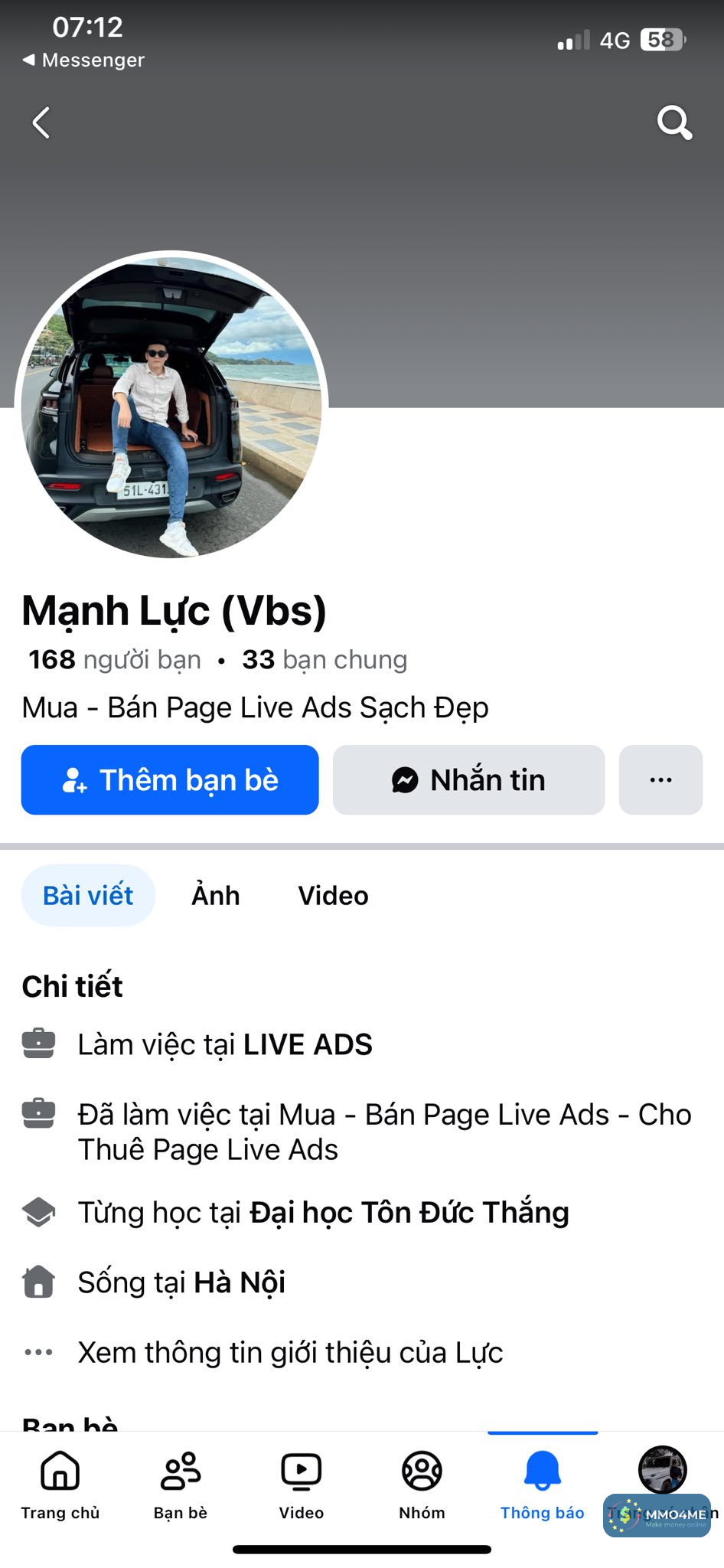Open Nhóm in bottom navigation
The image size is (724, 1568).
click(x=422, y=1484)
